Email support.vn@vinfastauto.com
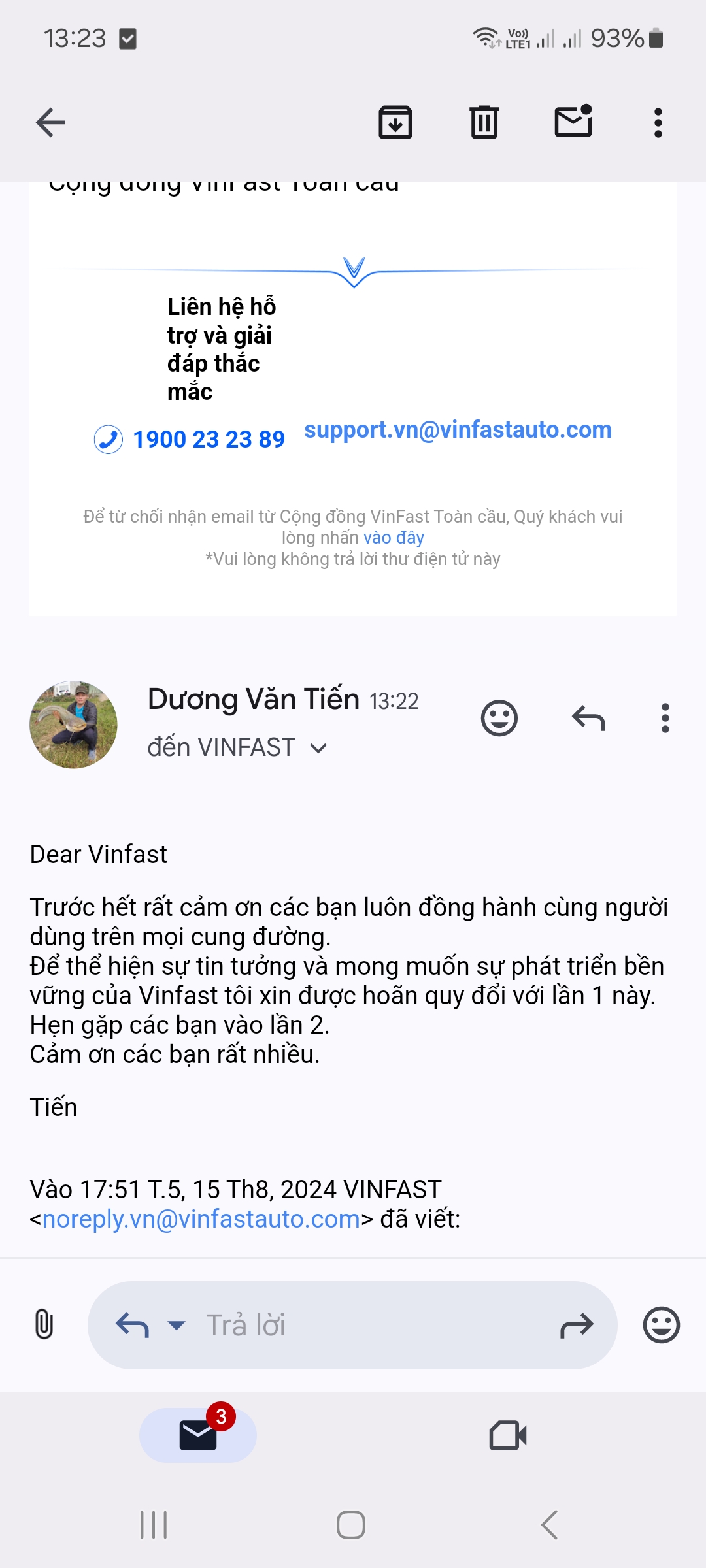 coord(458,430)
